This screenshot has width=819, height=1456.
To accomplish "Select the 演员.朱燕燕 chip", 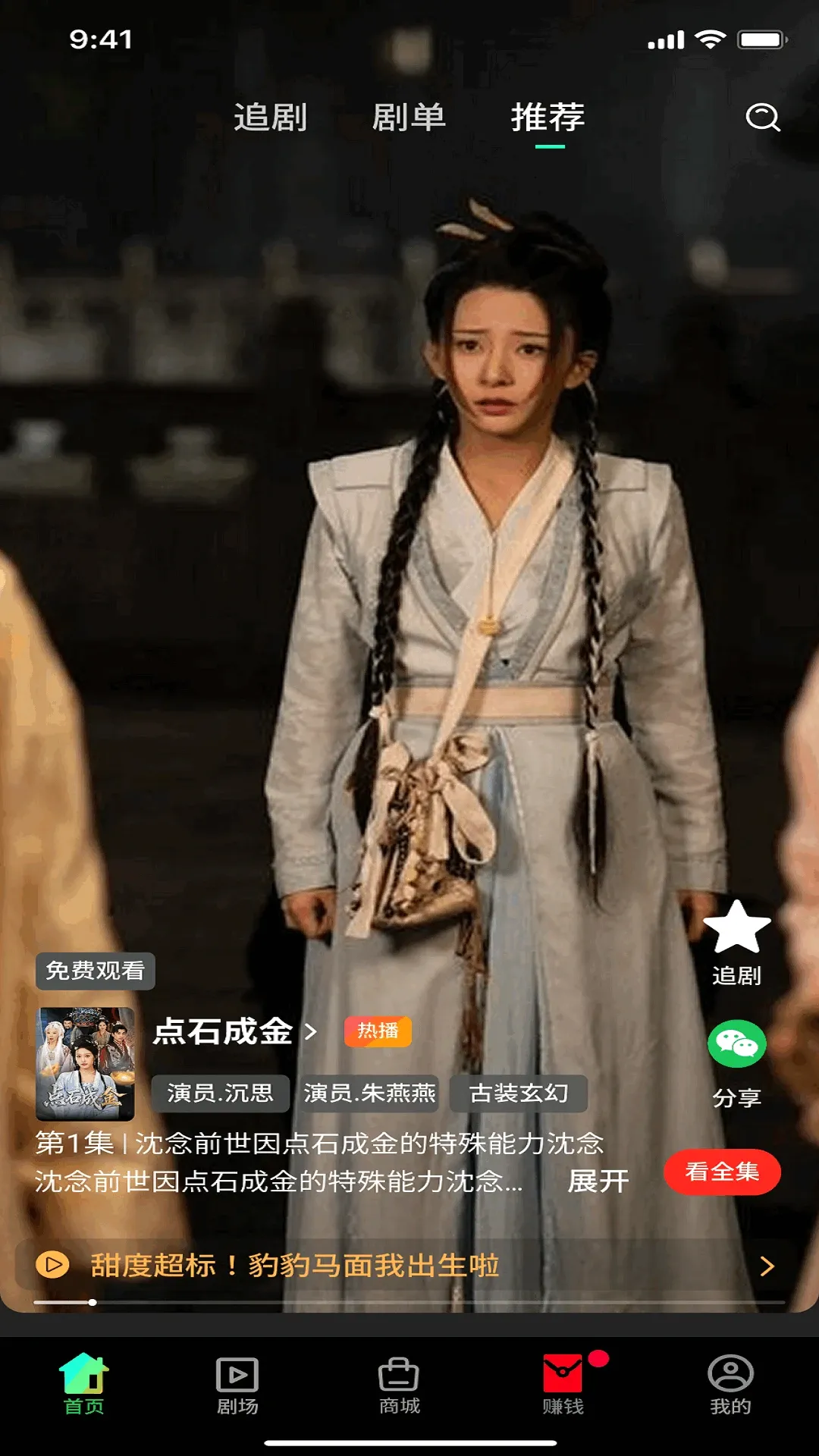I will [x=369, y=1093].
